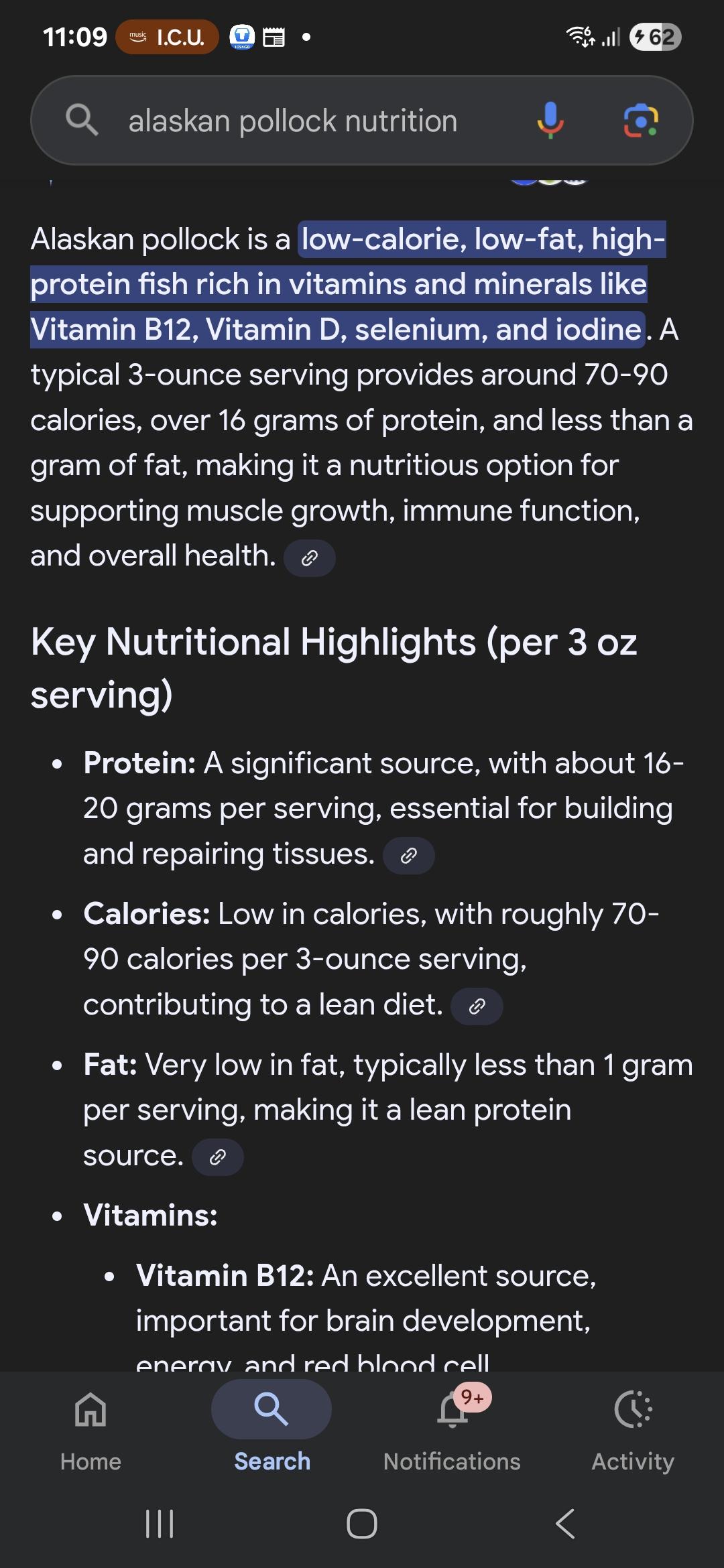724x1568 pixels.
Task: View source link for the Calories highlight
Action: coord(477,1006)
